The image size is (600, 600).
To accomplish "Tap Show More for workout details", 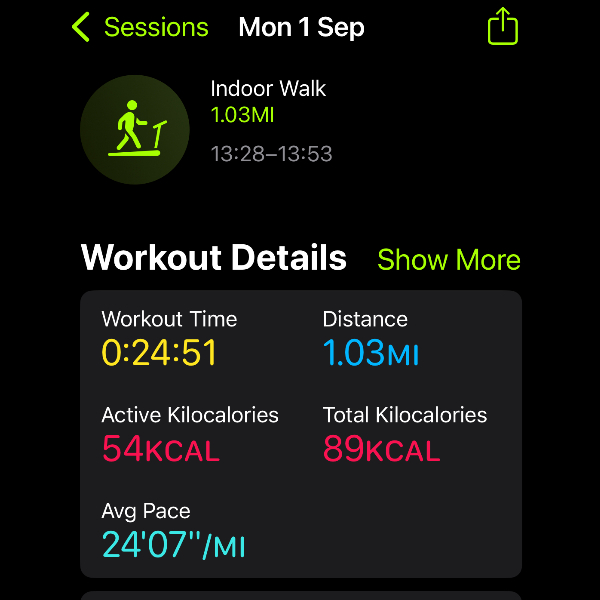I will coord(449,260).
